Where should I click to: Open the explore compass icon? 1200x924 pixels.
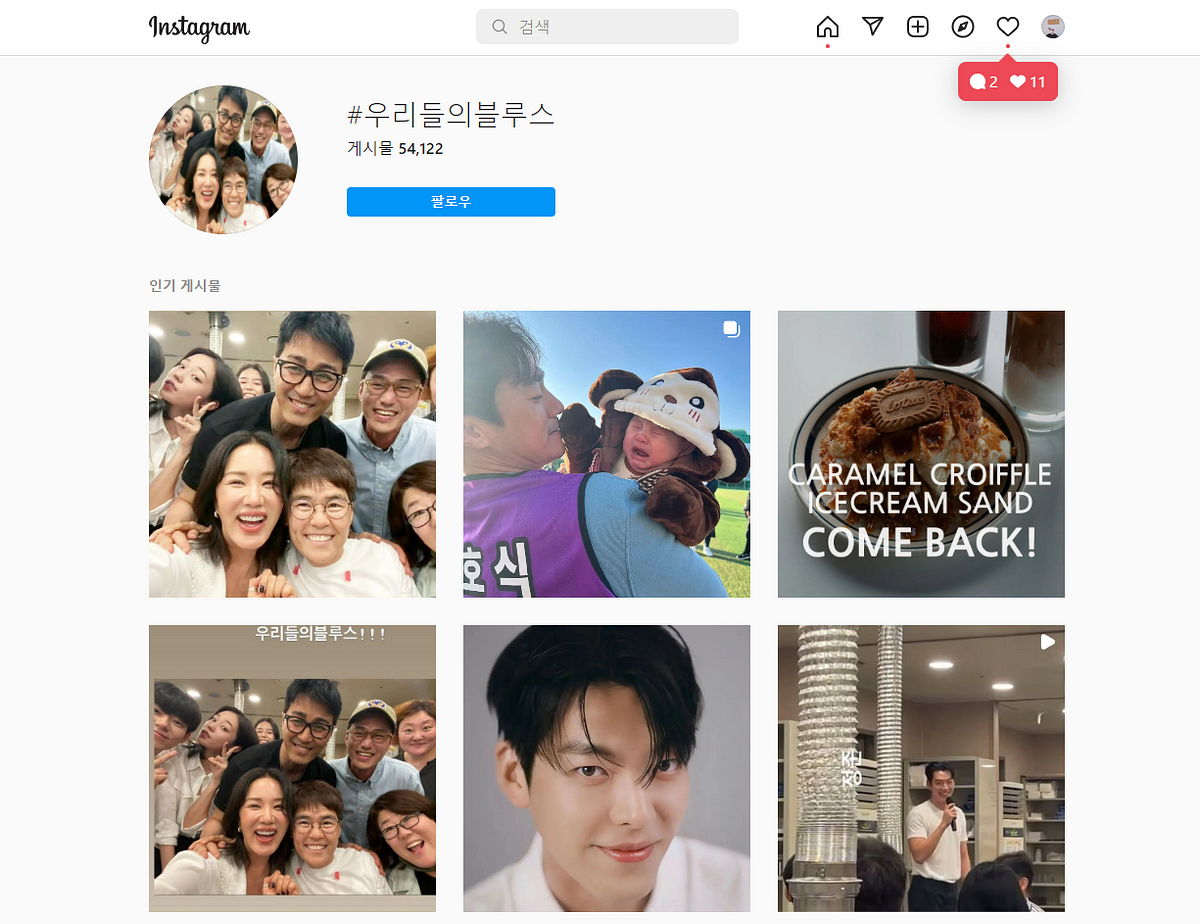(x=963, y=27)
